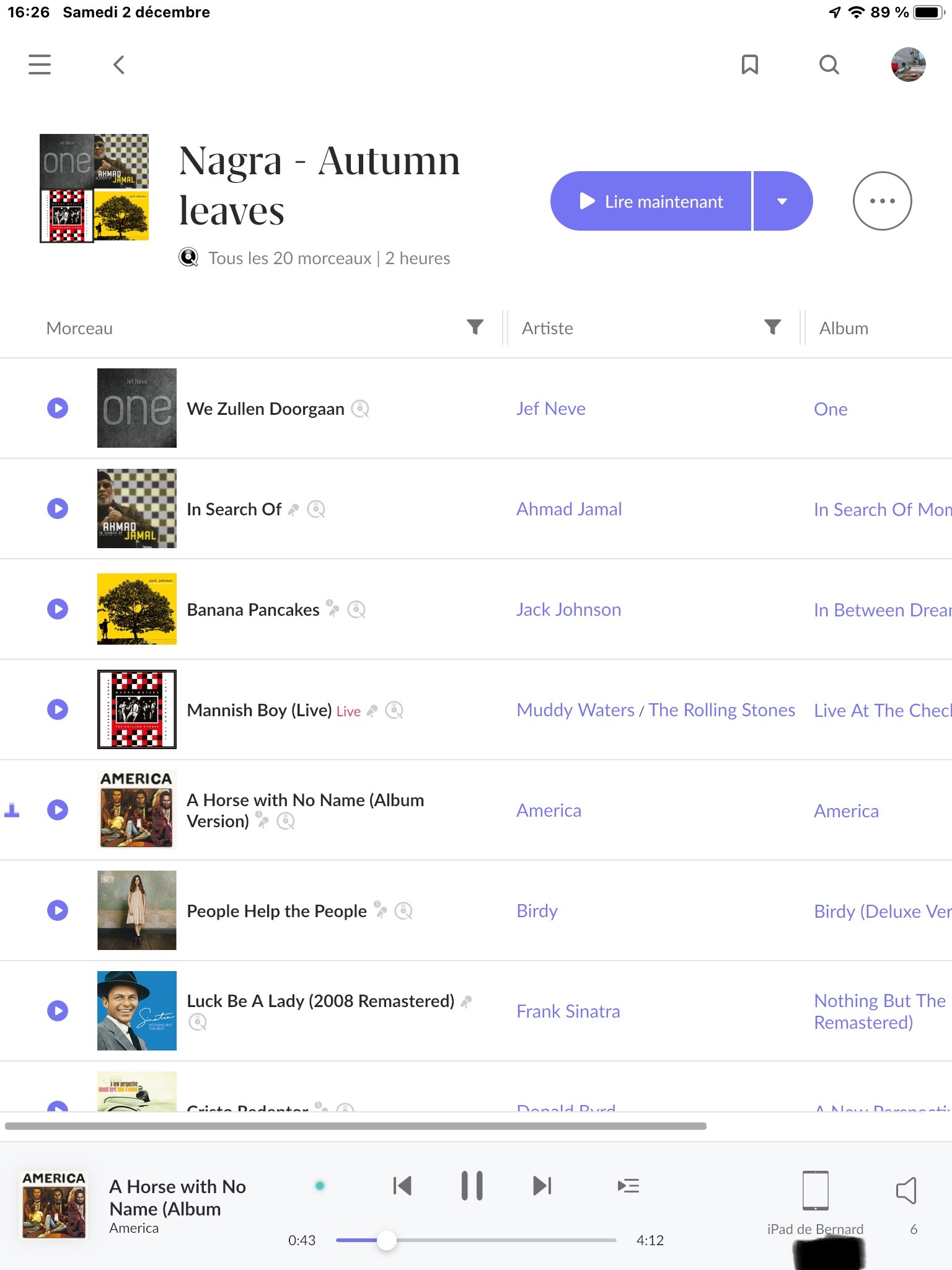
Task: Filter the Artiste column
Action: [772, 327]
